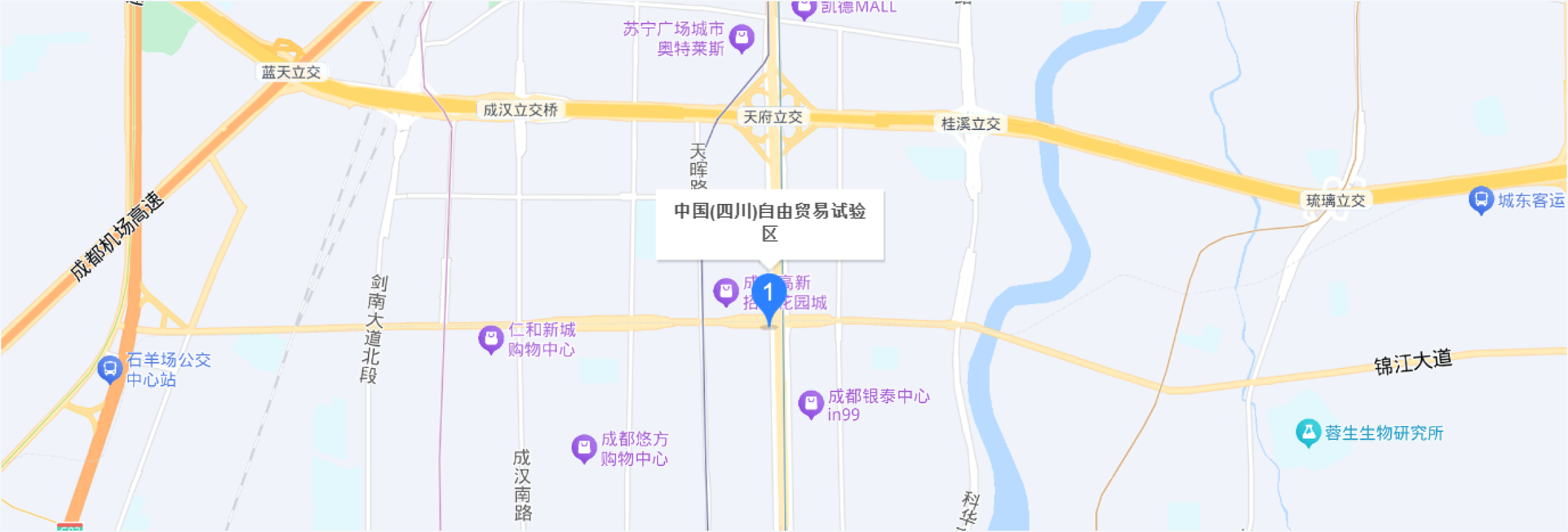
Task: Select the 城东客运 bus station marker
Action: click(x=1480, y=199)
